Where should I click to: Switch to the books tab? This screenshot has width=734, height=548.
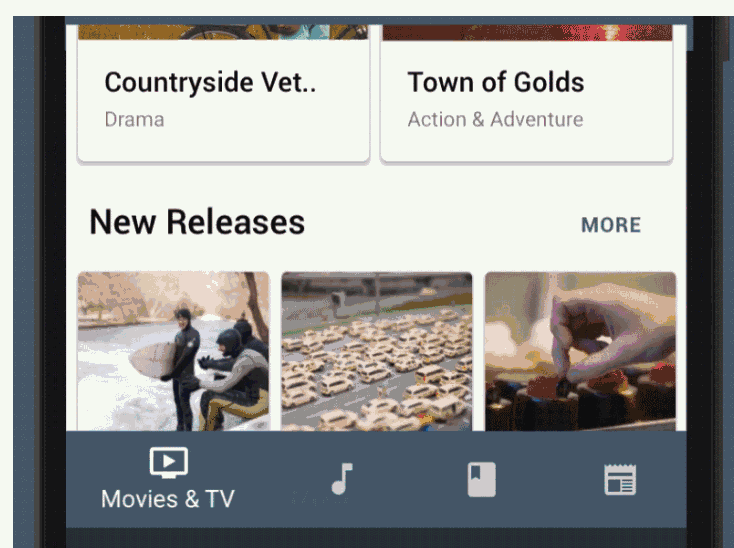481,479
